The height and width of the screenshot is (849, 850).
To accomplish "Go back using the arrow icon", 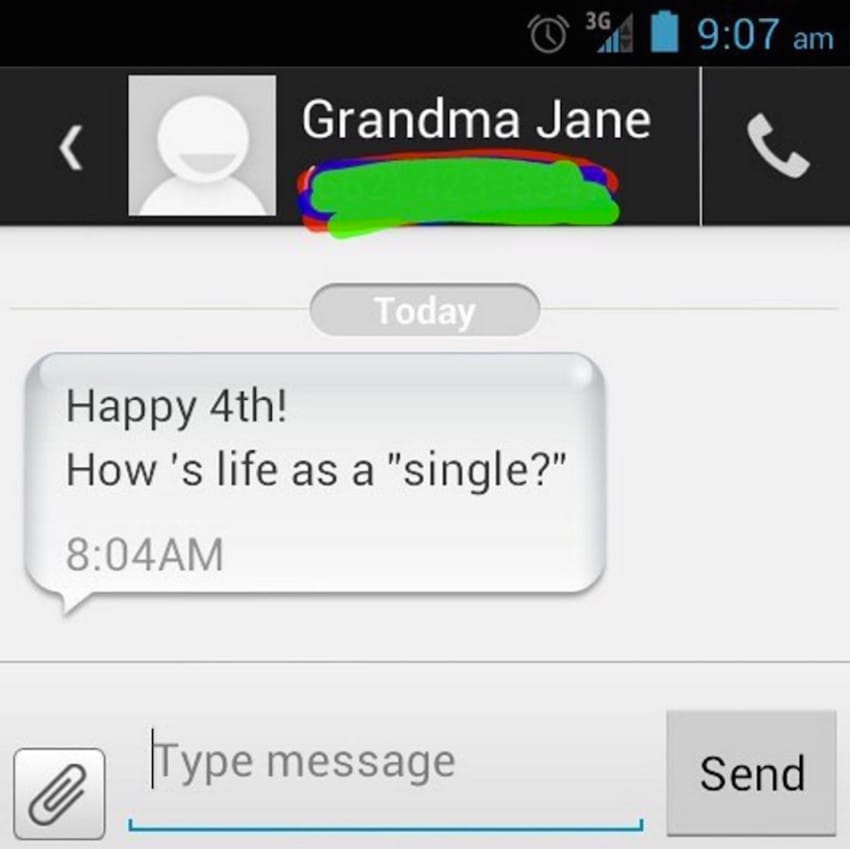I will click(x=67, y=147).
